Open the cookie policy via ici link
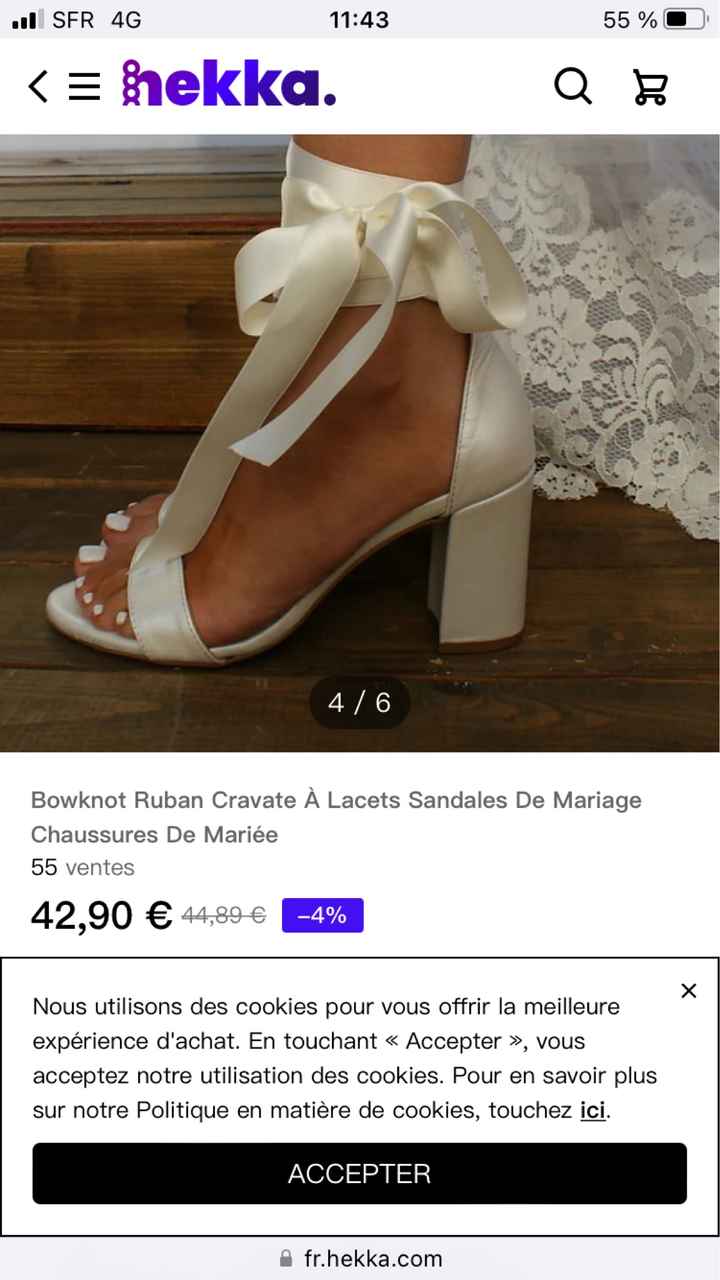 (x=591, y=1110)
